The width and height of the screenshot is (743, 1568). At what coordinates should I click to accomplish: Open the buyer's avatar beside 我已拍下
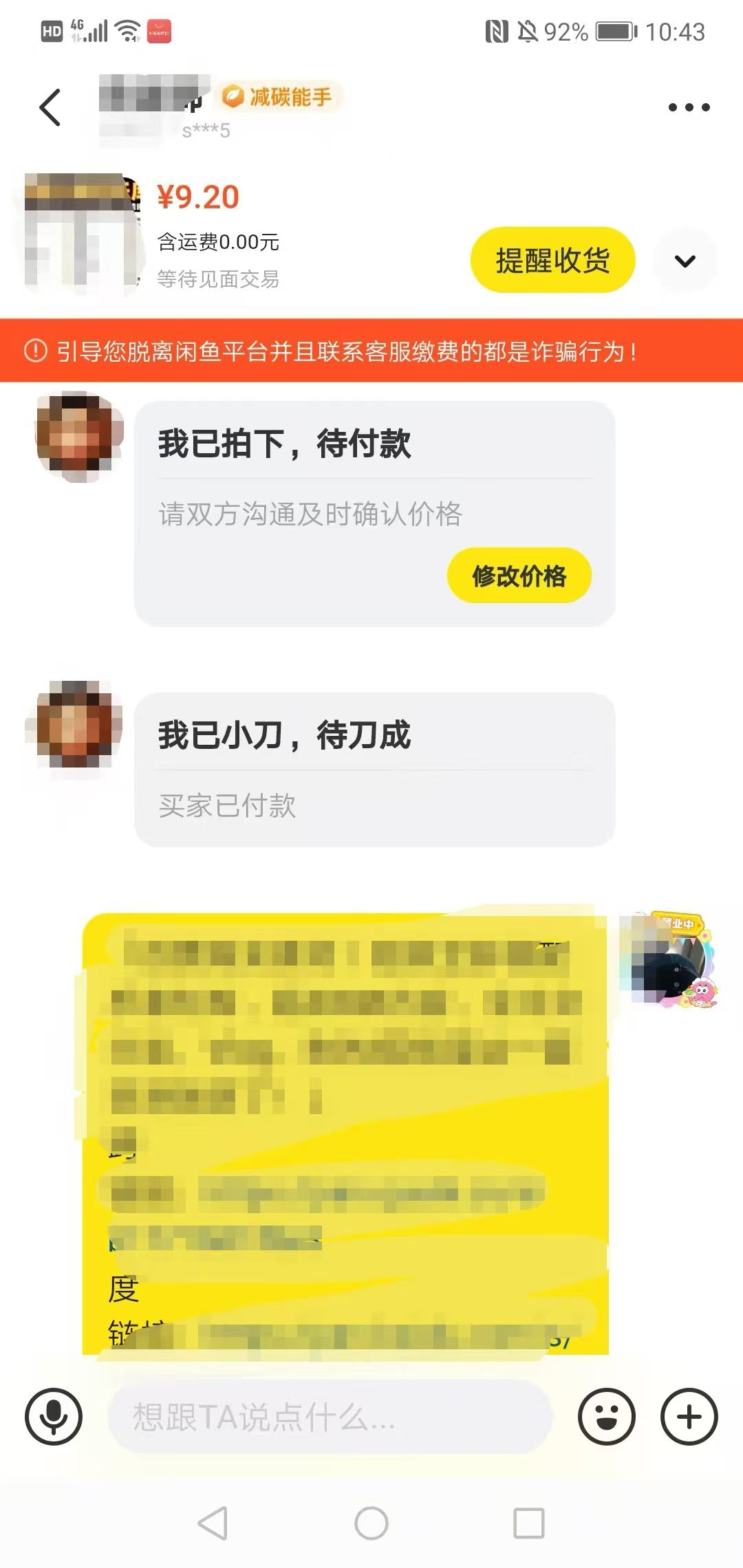78,436
